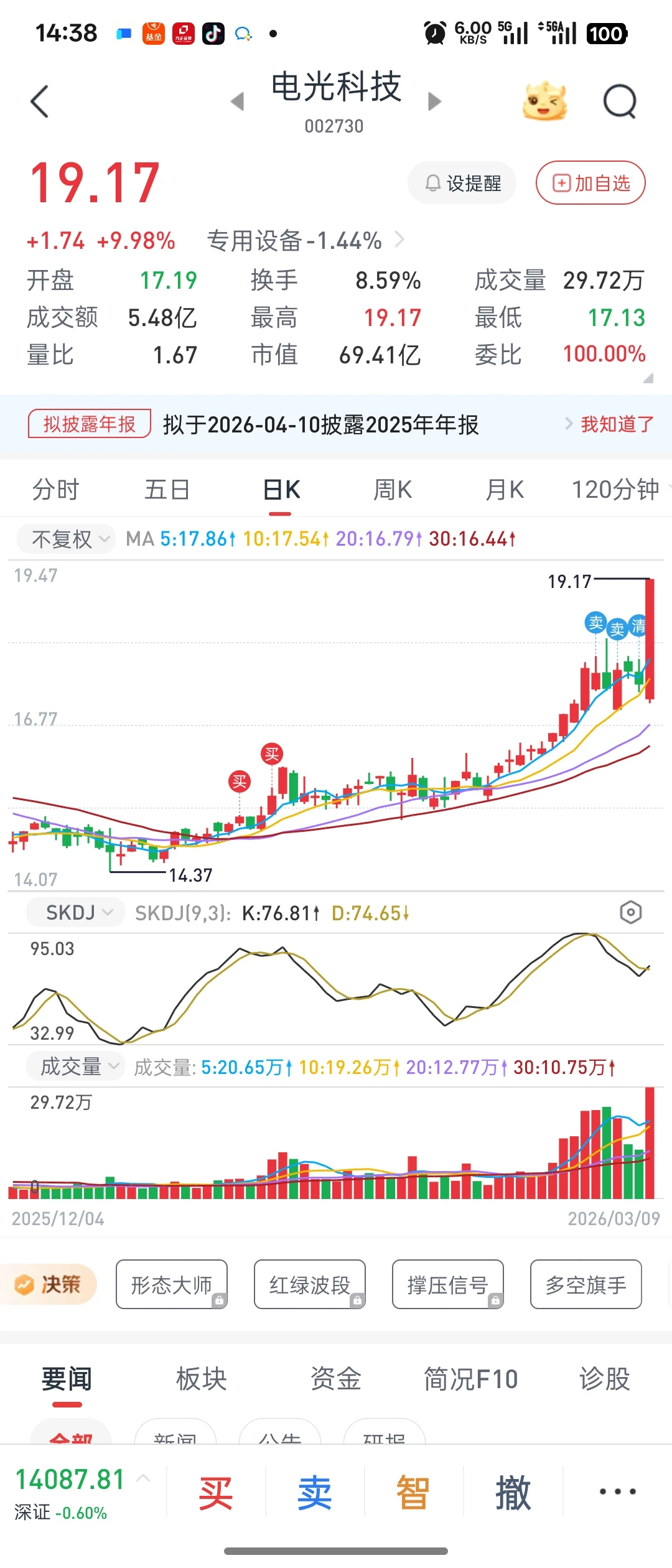Switch to the 分时 intraday chart tab
Viewport: 672px width, 1568px height.
55,490
